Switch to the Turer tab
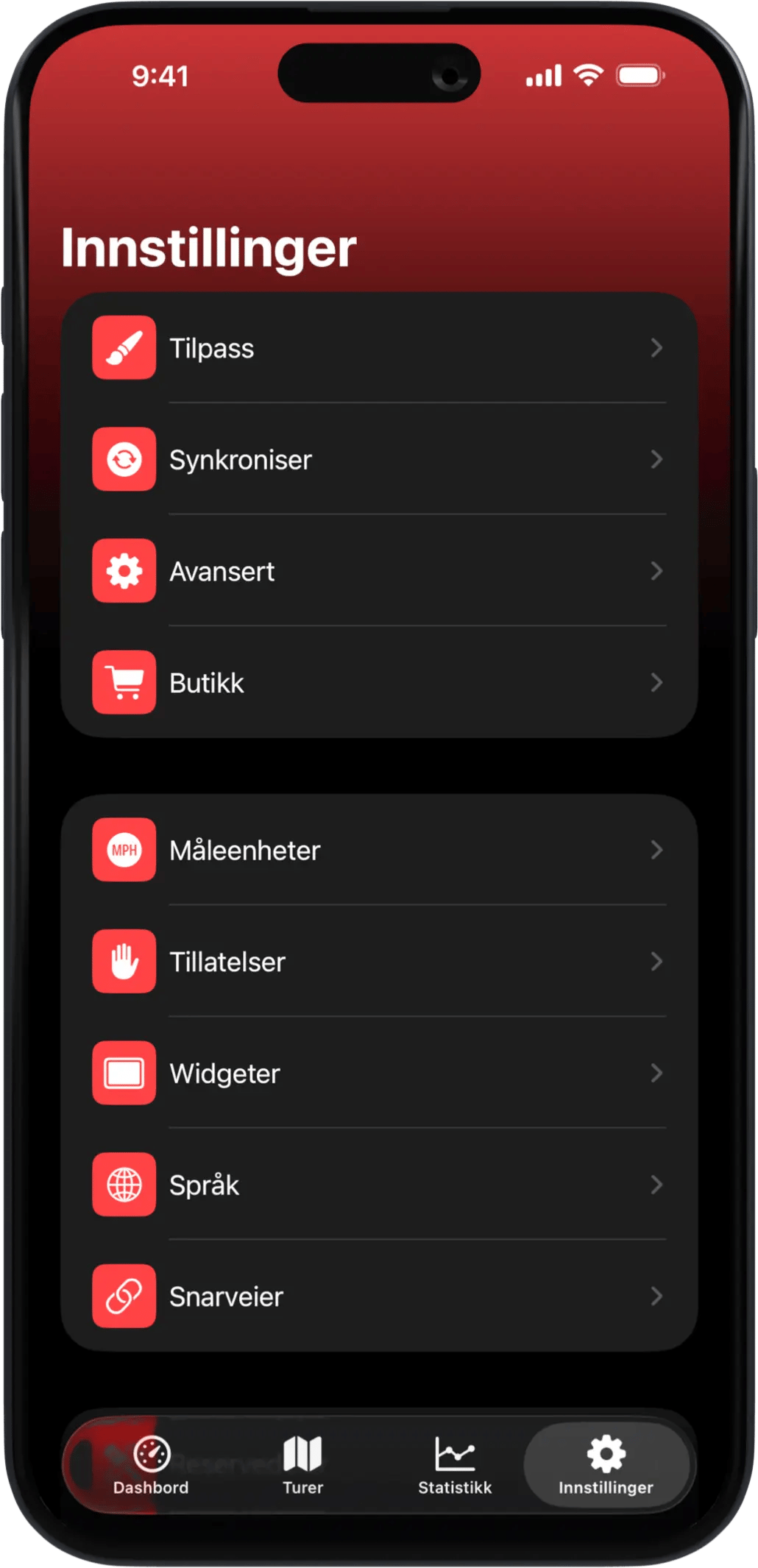This screenshot has height=1568, width=758. click(x=302, y=1466)
